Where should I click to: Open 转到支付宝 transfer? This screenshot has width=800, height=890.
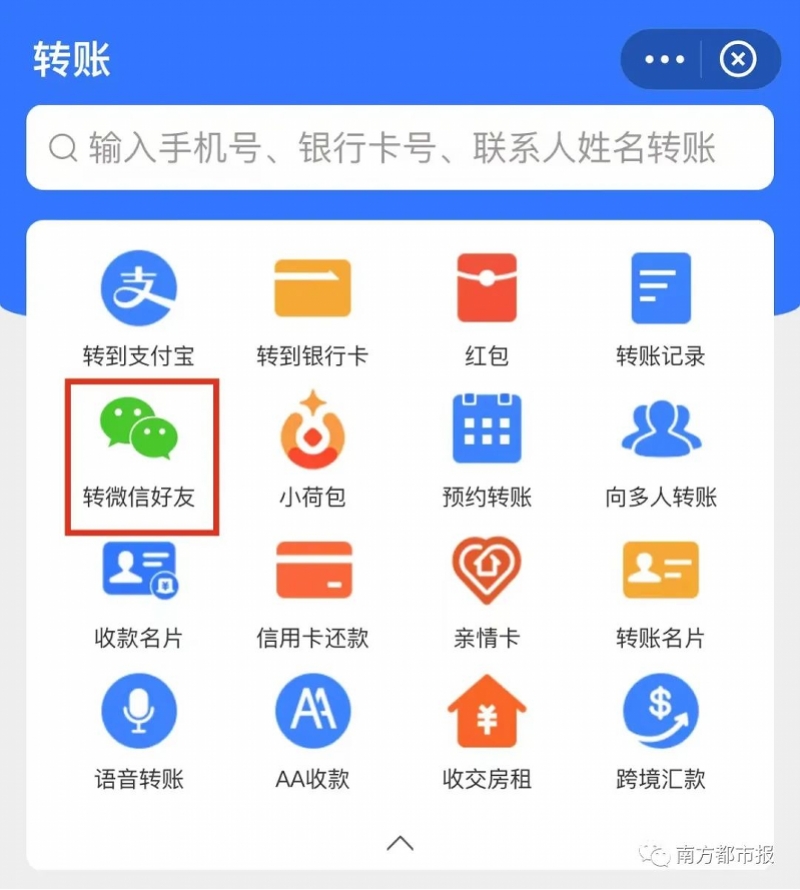(139, 308)
